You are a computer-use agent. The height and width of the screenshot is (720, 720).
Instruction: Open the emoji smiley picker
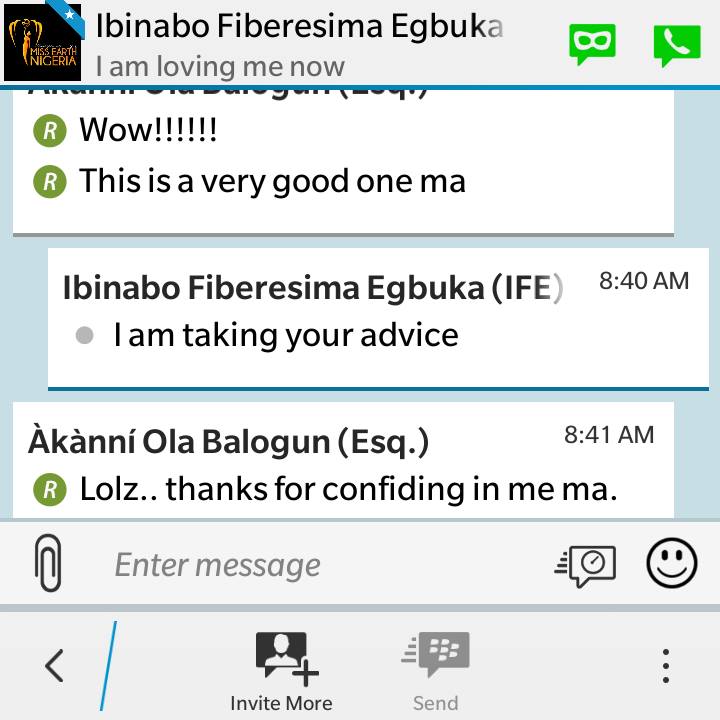coord(671,563)
